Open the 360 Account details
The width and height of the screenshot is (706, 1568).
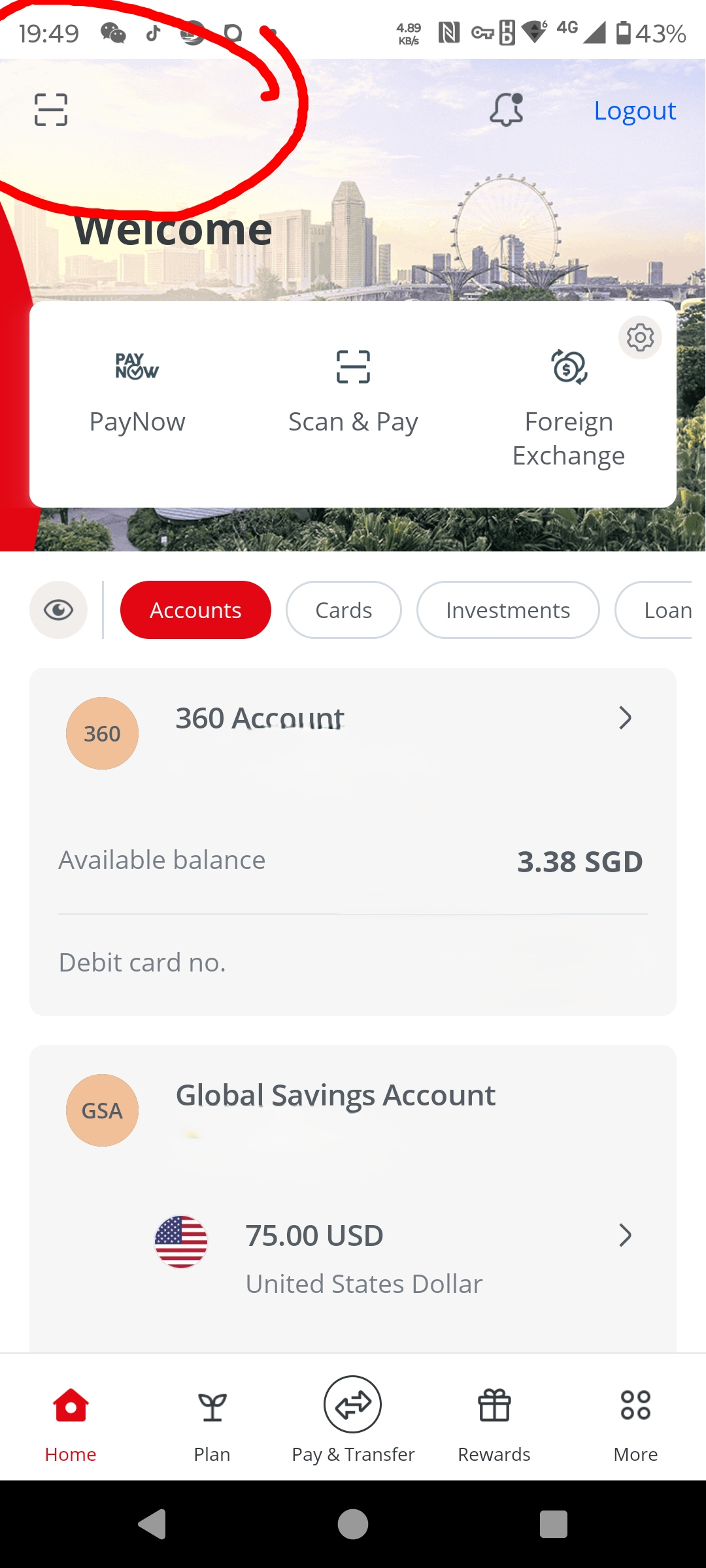click(x=624, y=718)
